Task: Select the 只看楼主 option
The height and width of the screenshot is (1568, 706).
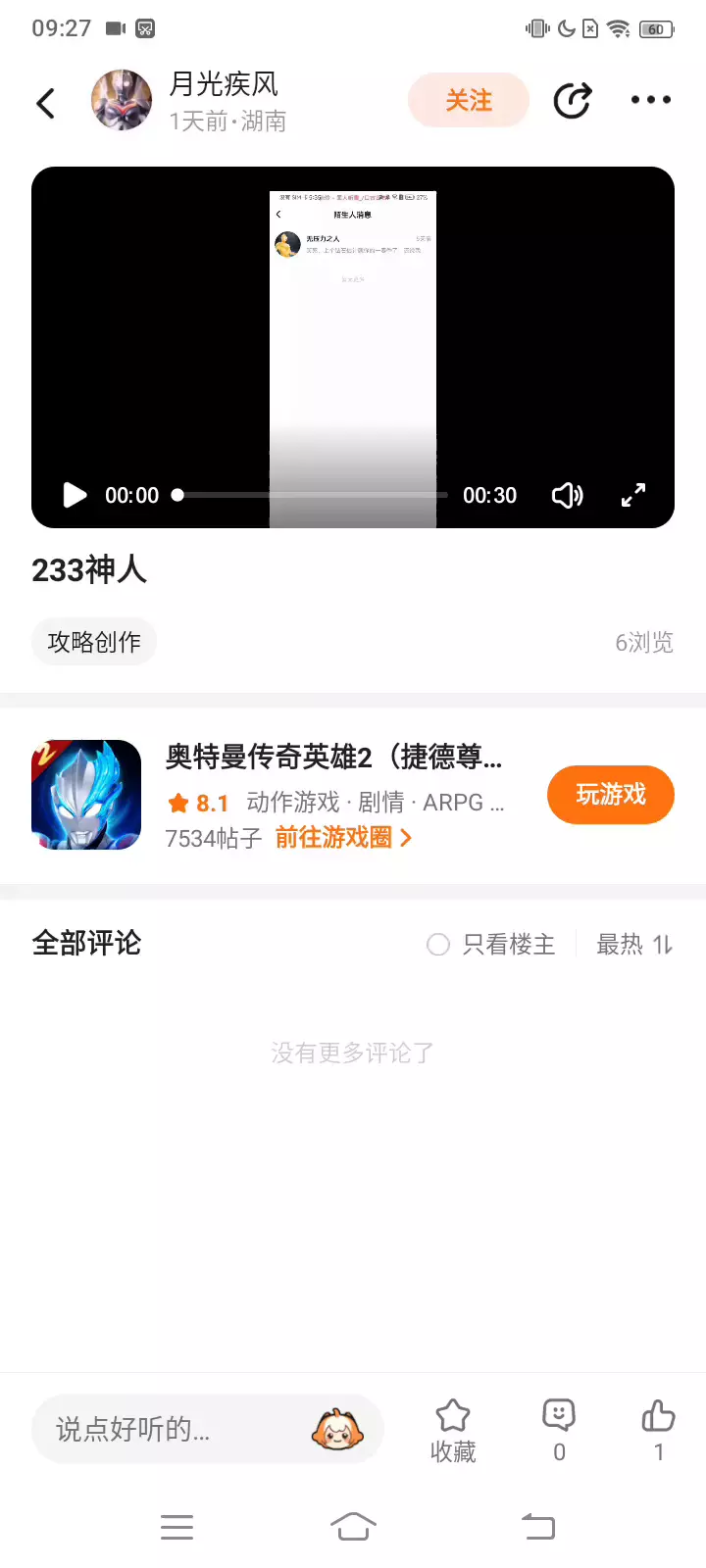Action: click(x=491, y=944)
